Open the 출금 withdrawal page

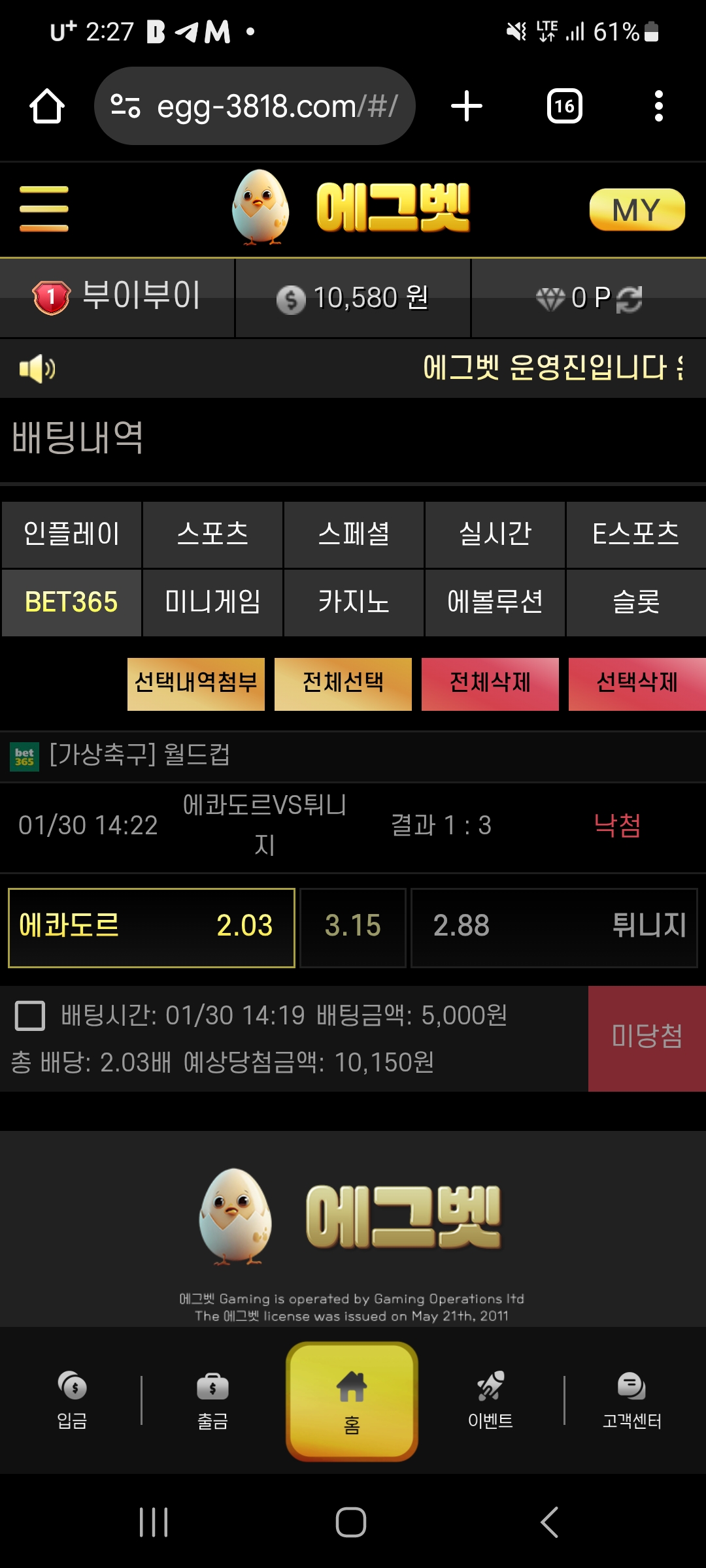pos(212,1400)
